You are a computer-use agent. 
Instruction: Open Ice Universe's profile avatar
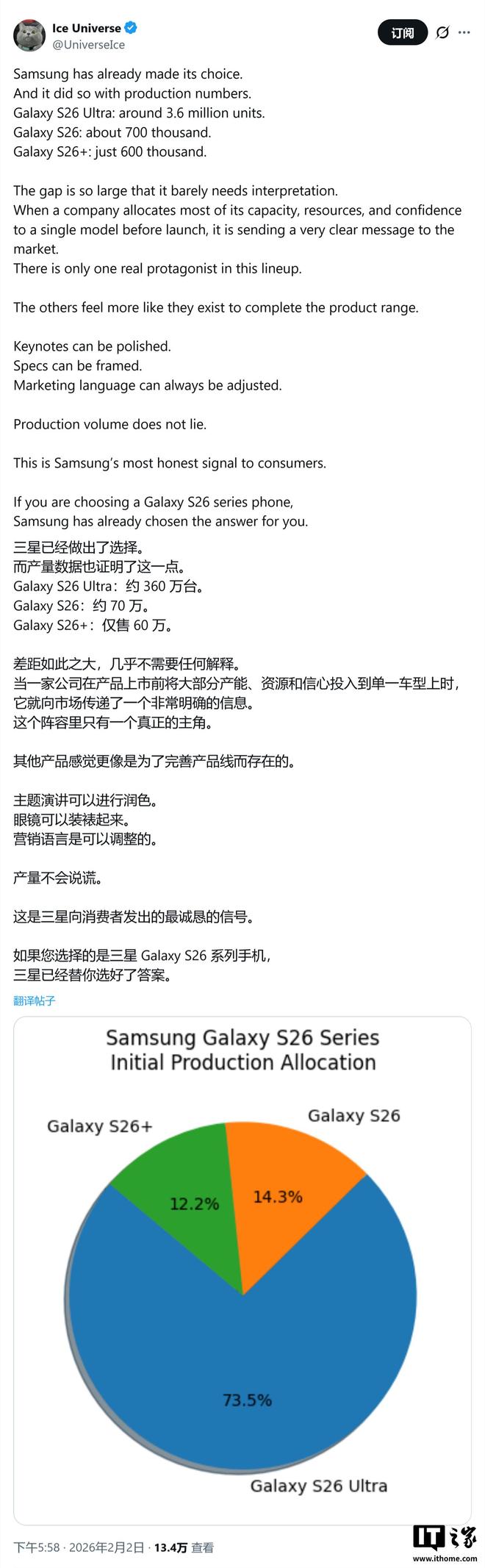tap(29, 35)
